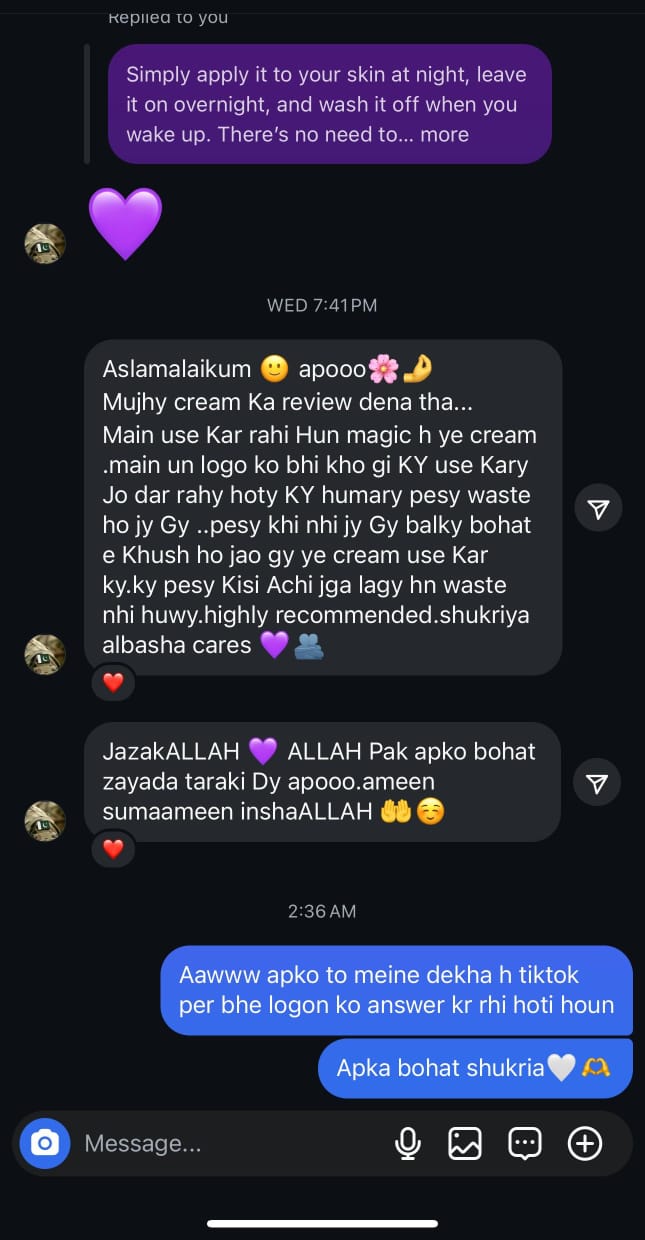The width and height of the screenshot is (645, 1240).
Task: Forward the cream review message
Action: coord(598,510)
